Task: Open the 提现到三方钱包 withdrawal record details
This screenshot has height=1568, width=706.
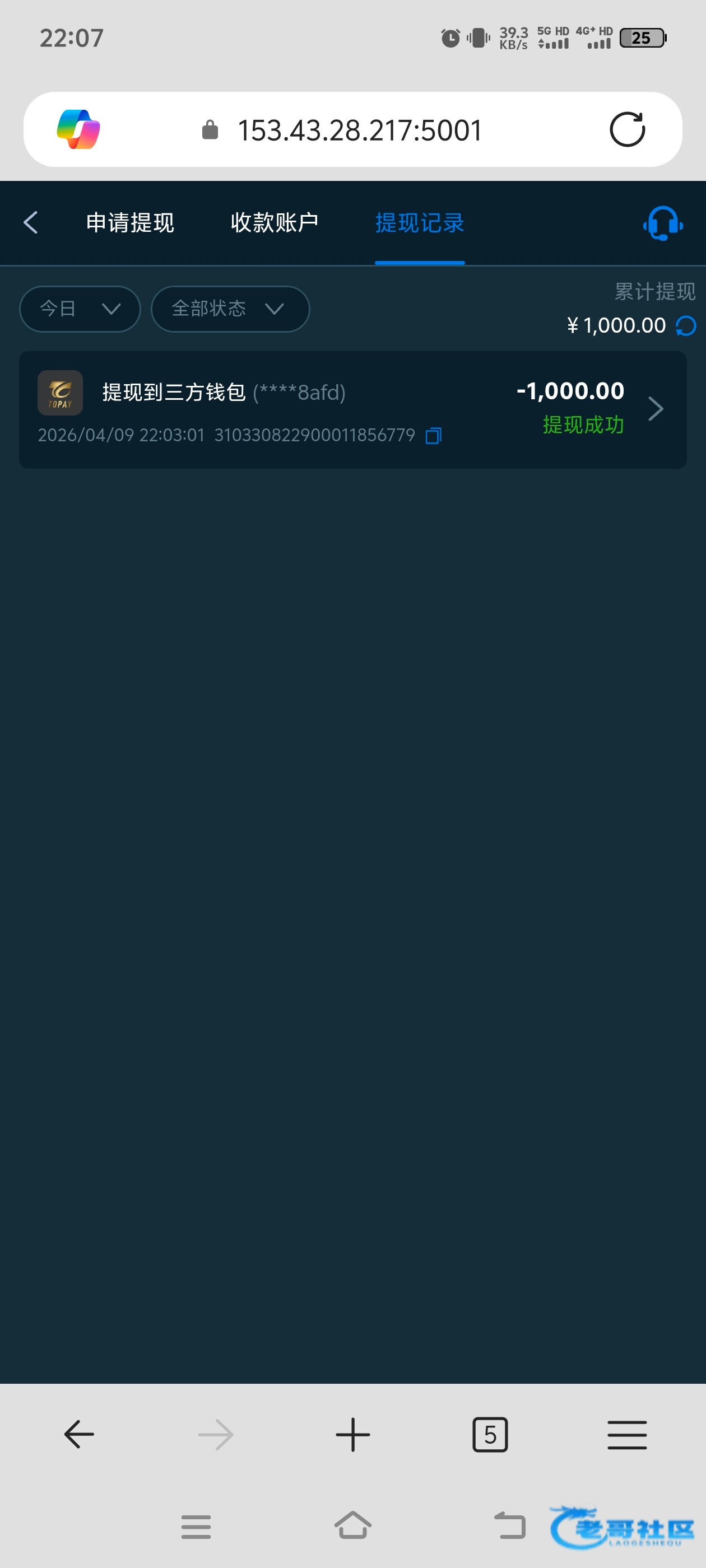Action: click(x=656, y=409)
